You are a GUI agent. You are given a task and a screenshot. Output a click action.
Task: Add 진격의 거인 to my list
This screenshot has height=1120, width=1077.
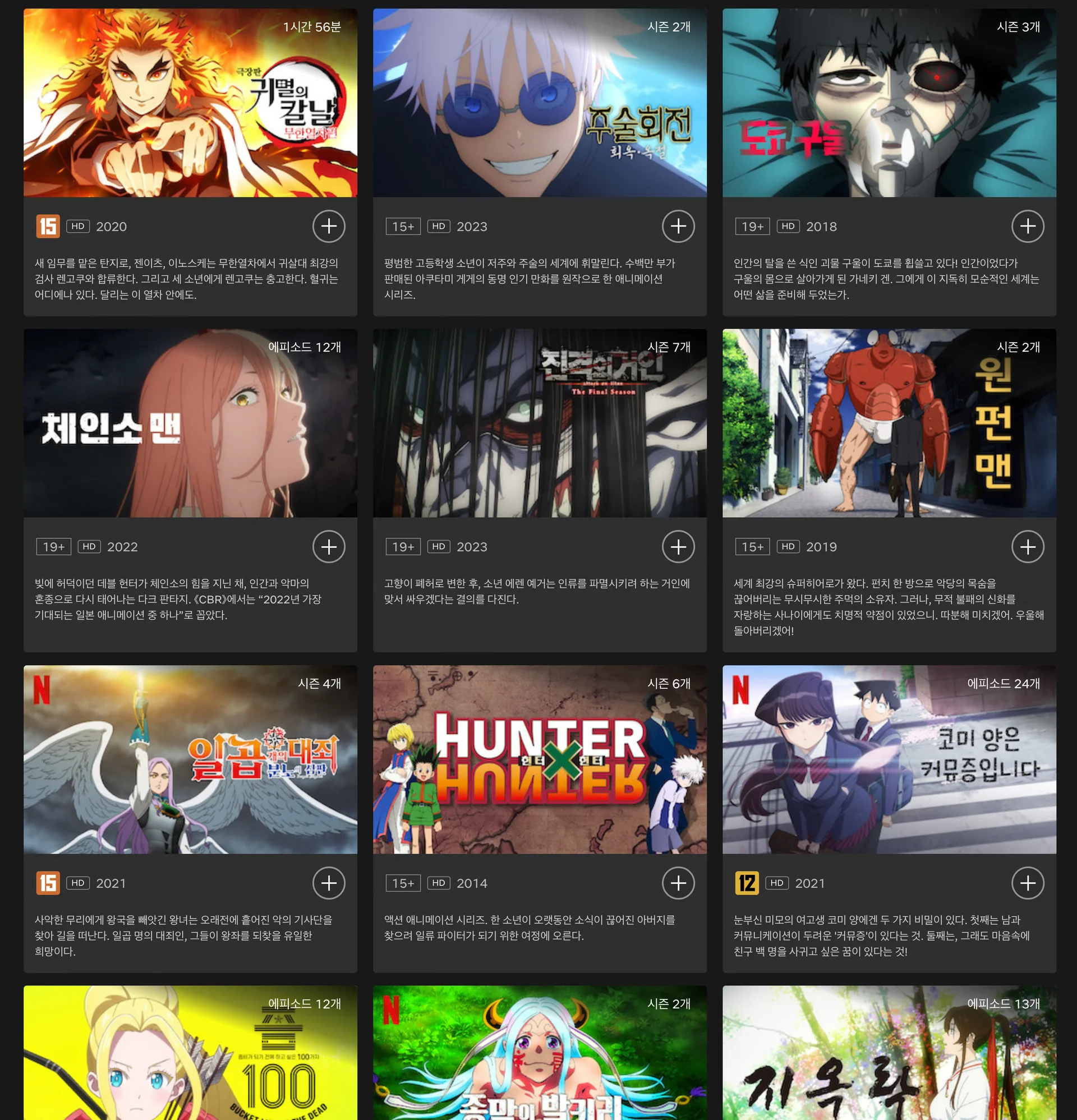pyautogui.click(x=678, y=547)
